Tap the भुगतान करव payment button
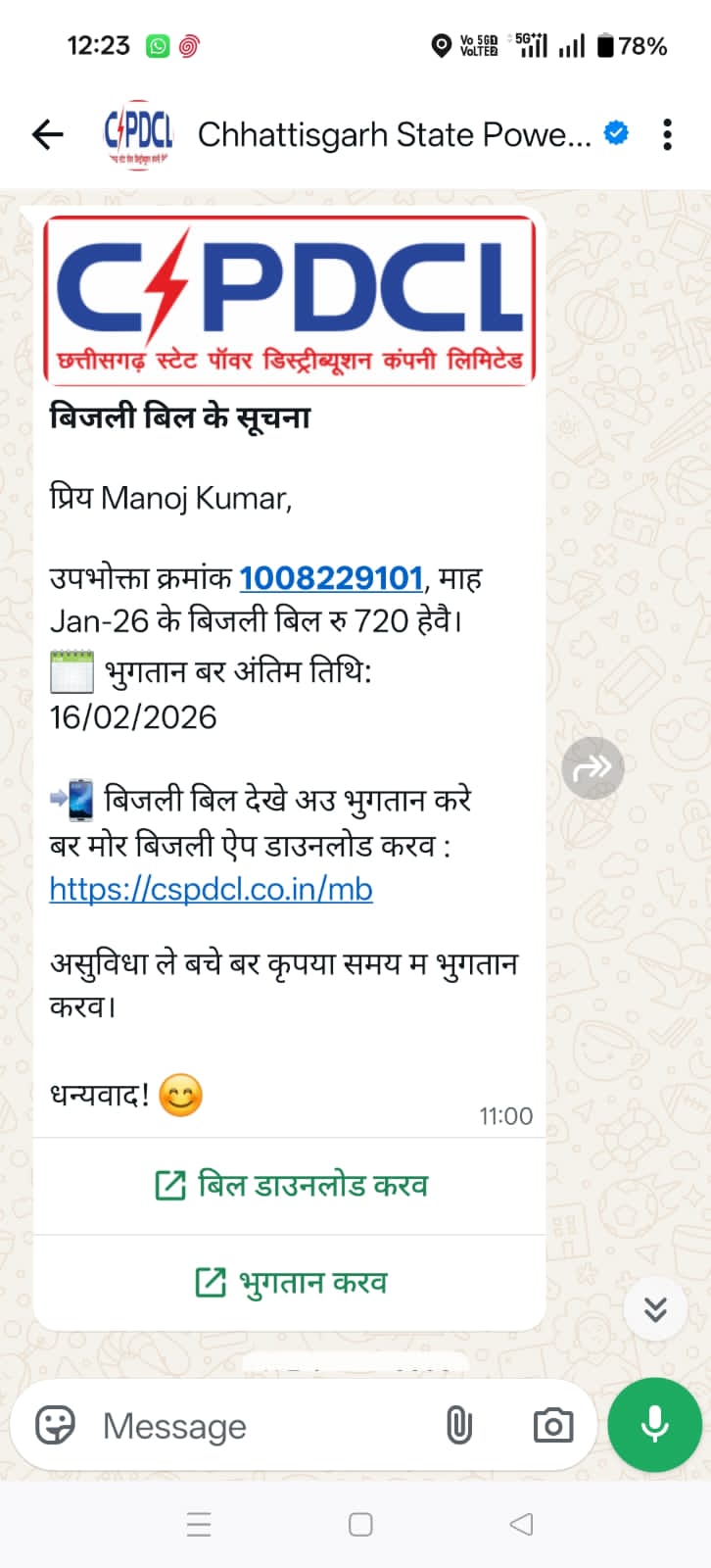711x1568 pixels. (291, 1282)
